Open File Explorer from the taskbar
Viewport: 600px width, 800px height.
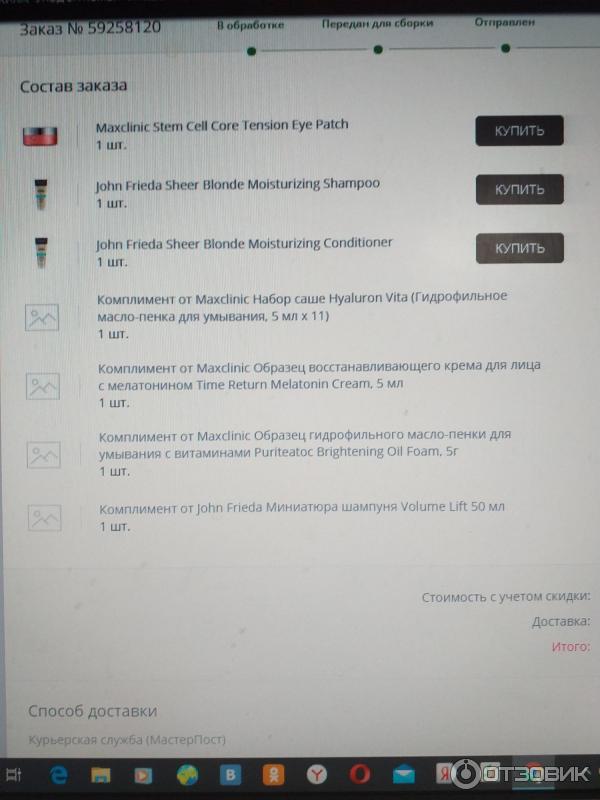coord(100,775)
